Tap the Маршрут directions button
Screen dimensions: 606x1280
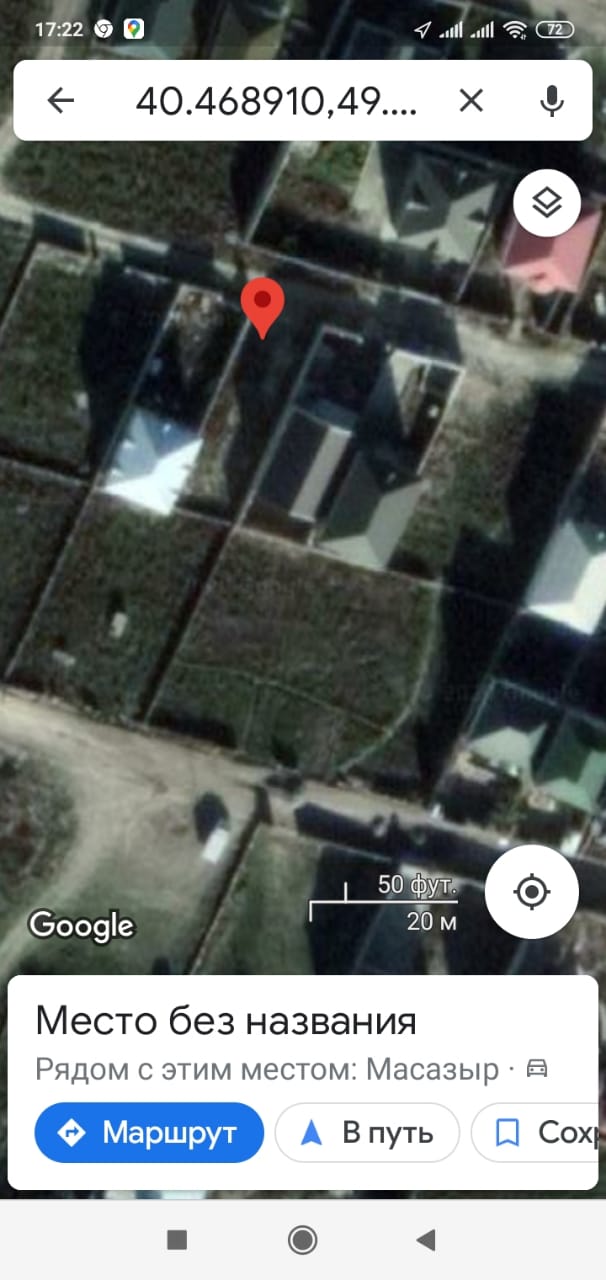coord(149,1132)
